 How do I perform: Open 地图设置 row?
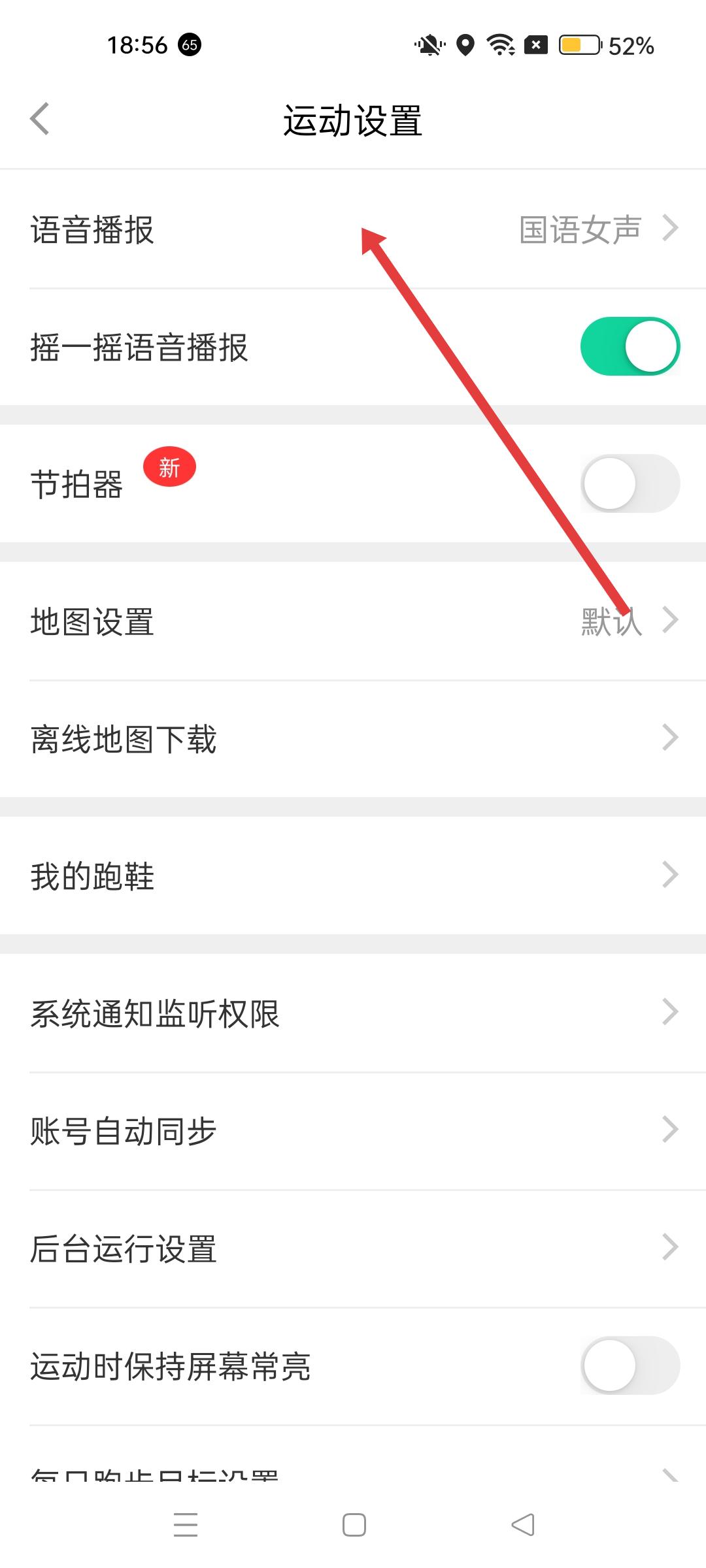[x=353, y=621]
